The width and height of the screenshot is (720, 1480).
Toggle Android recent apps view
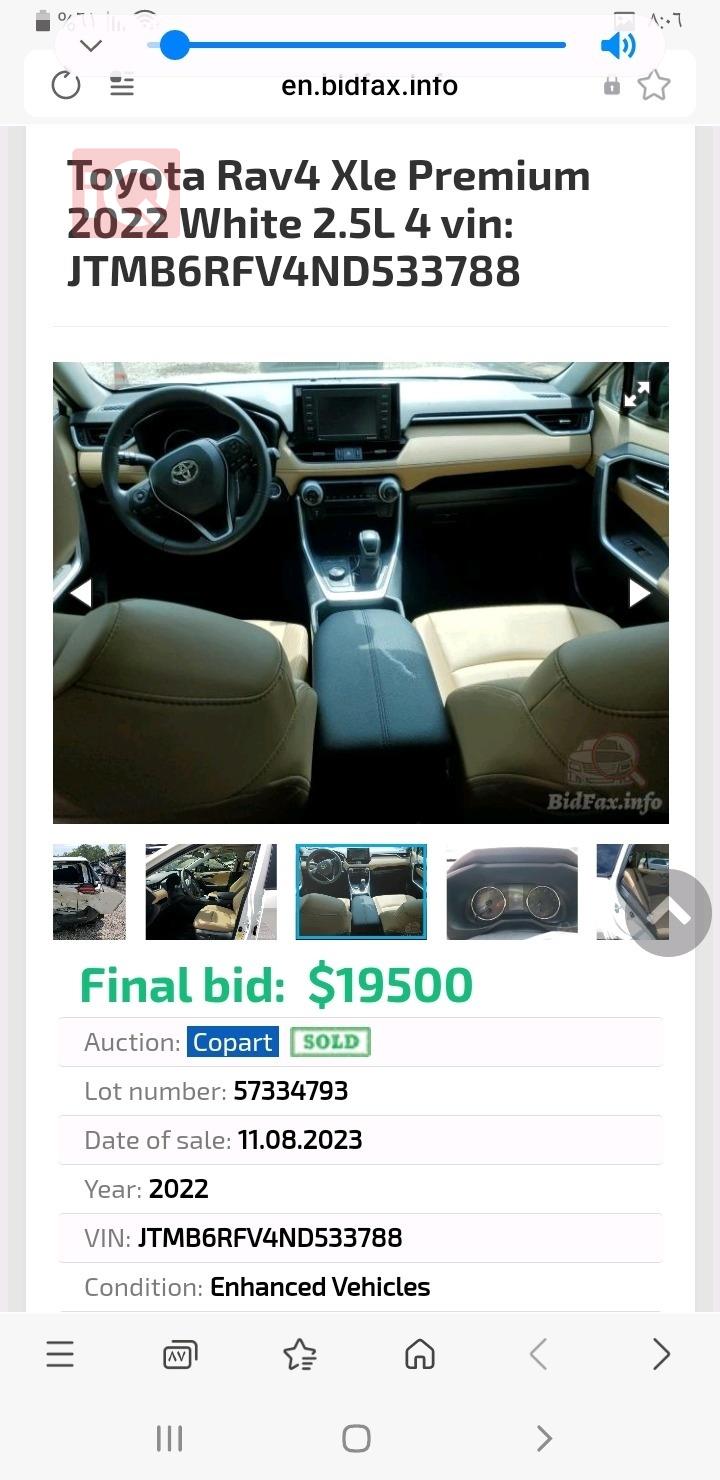(x=169, y=1438)
